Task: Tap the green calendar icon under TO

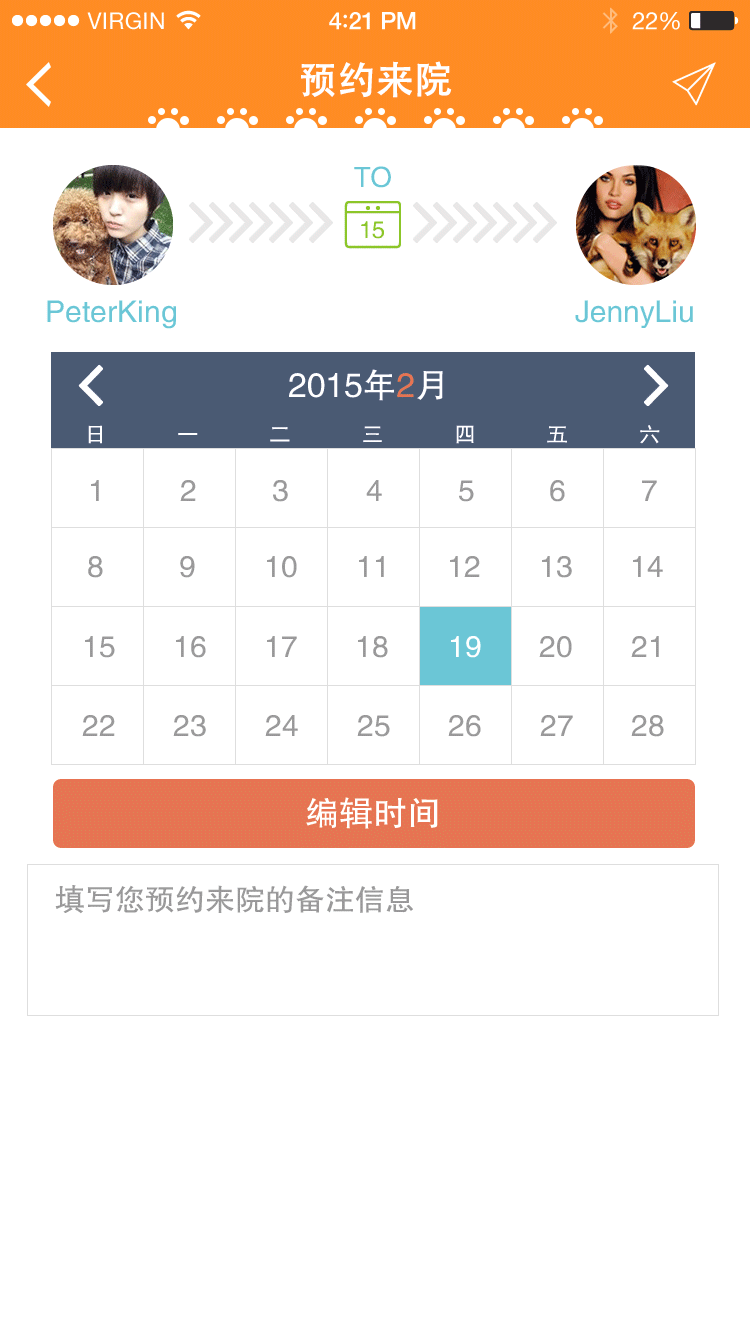Action: [x=372, y=225]
